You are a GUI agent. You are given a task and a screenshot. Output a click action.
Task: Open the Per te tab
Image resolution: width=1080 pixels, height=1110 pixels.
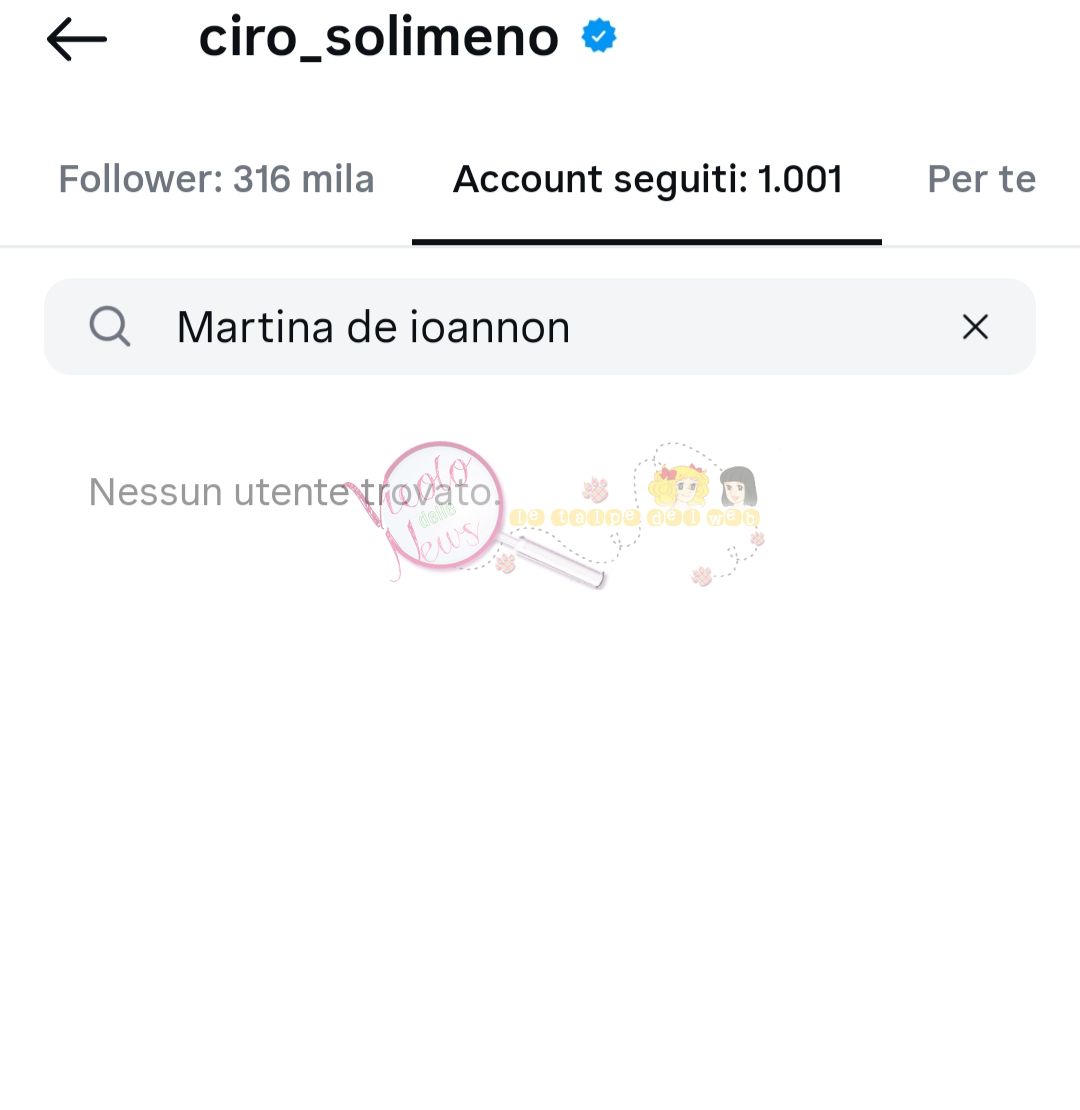click(x=980, y=180)
